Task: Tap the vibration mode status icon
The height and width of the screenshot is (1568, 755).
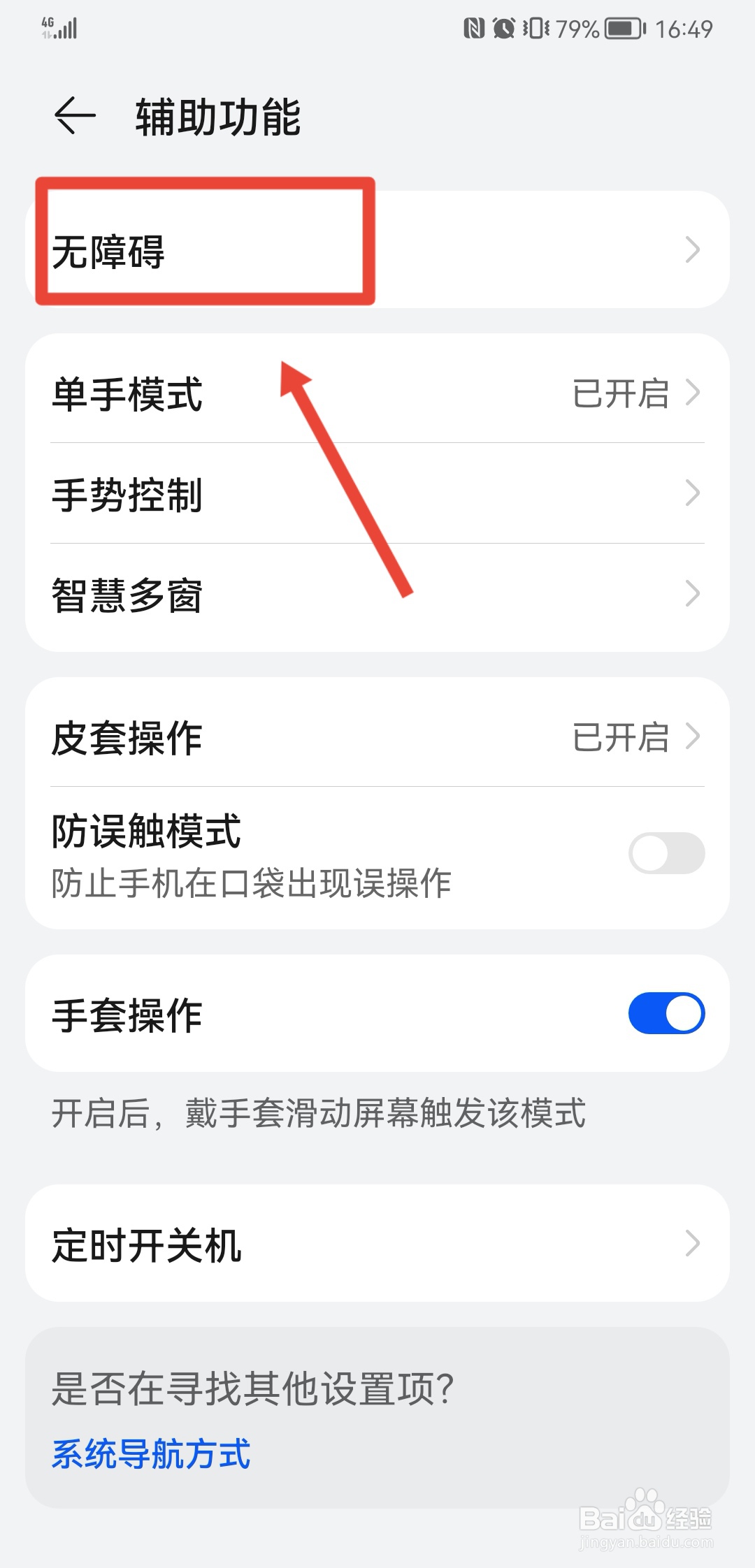Action: click(x=535, y=28)
